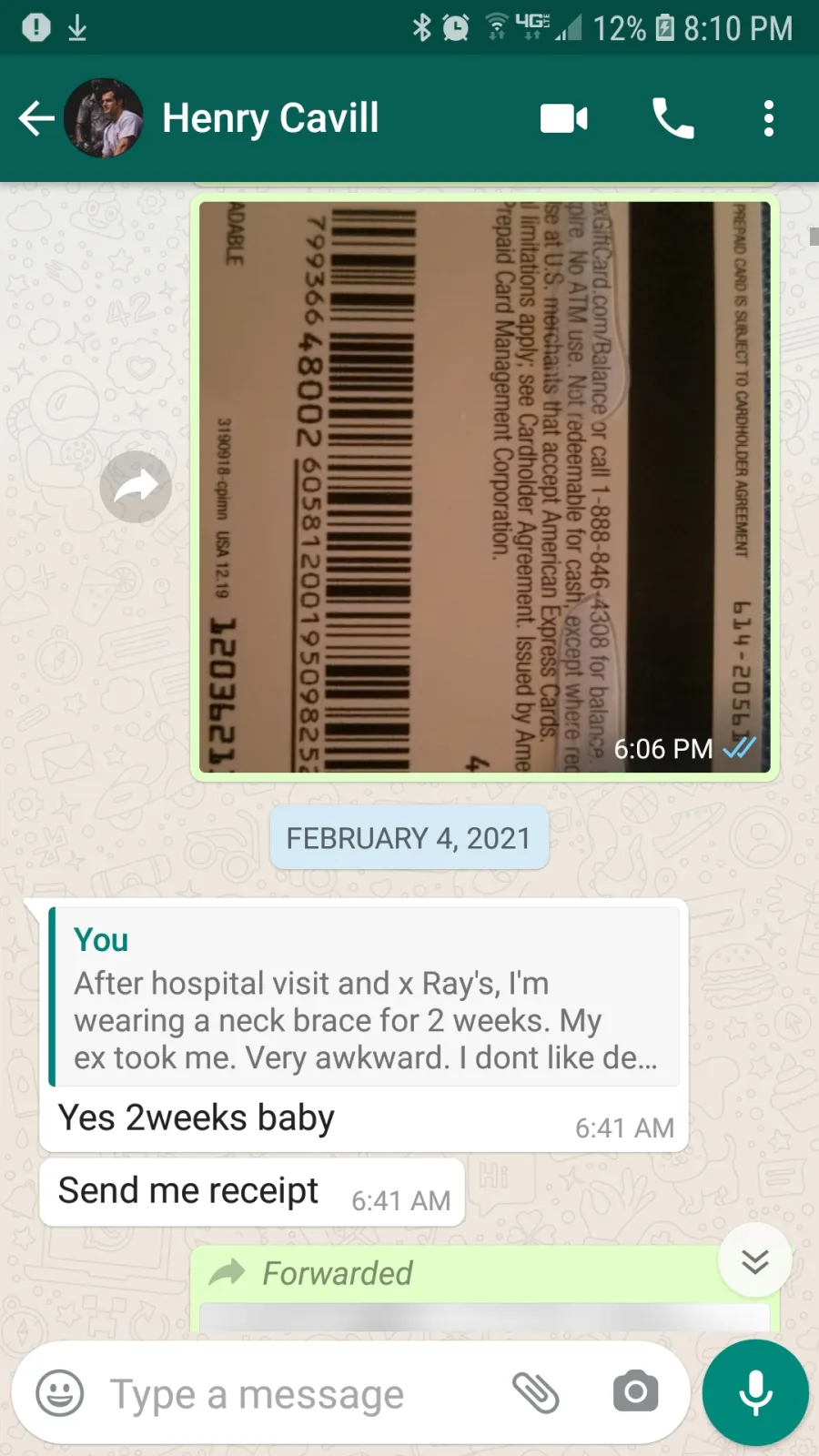This screenshot has height=1456, width=819.
Task: Jump to the latest messages
Action: (755, 1261)
